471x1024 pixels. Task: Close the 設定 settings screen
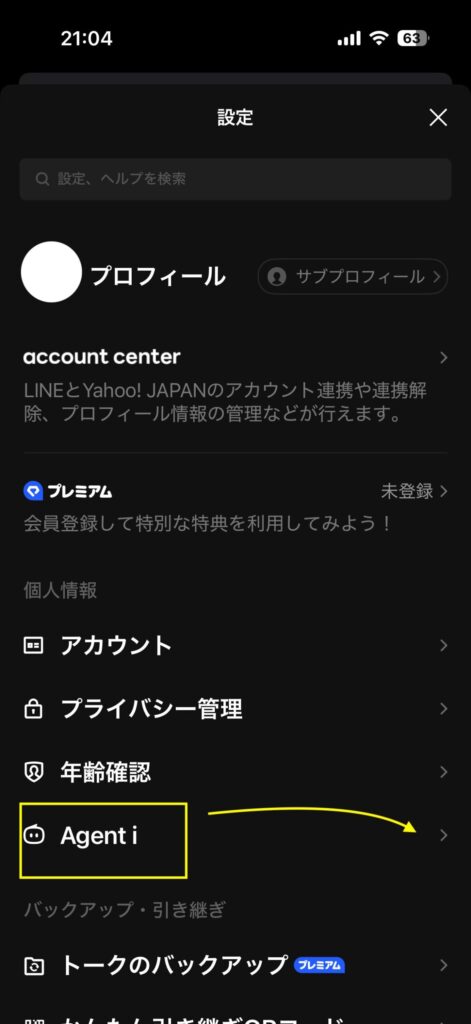click(x=438, y=118)
